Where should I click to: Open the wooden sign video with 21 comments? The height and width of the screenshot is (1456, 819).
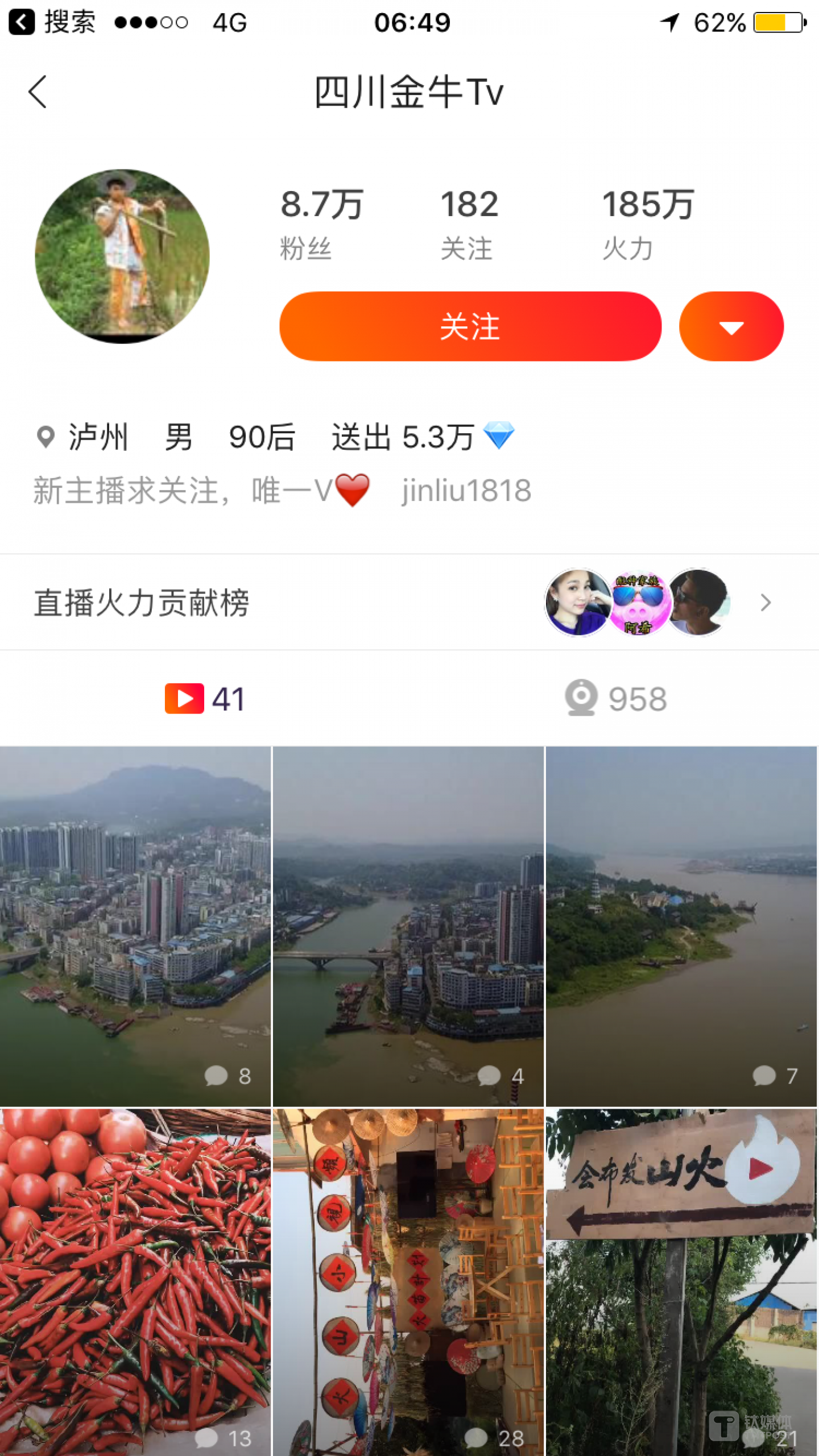click(681, 1282)
